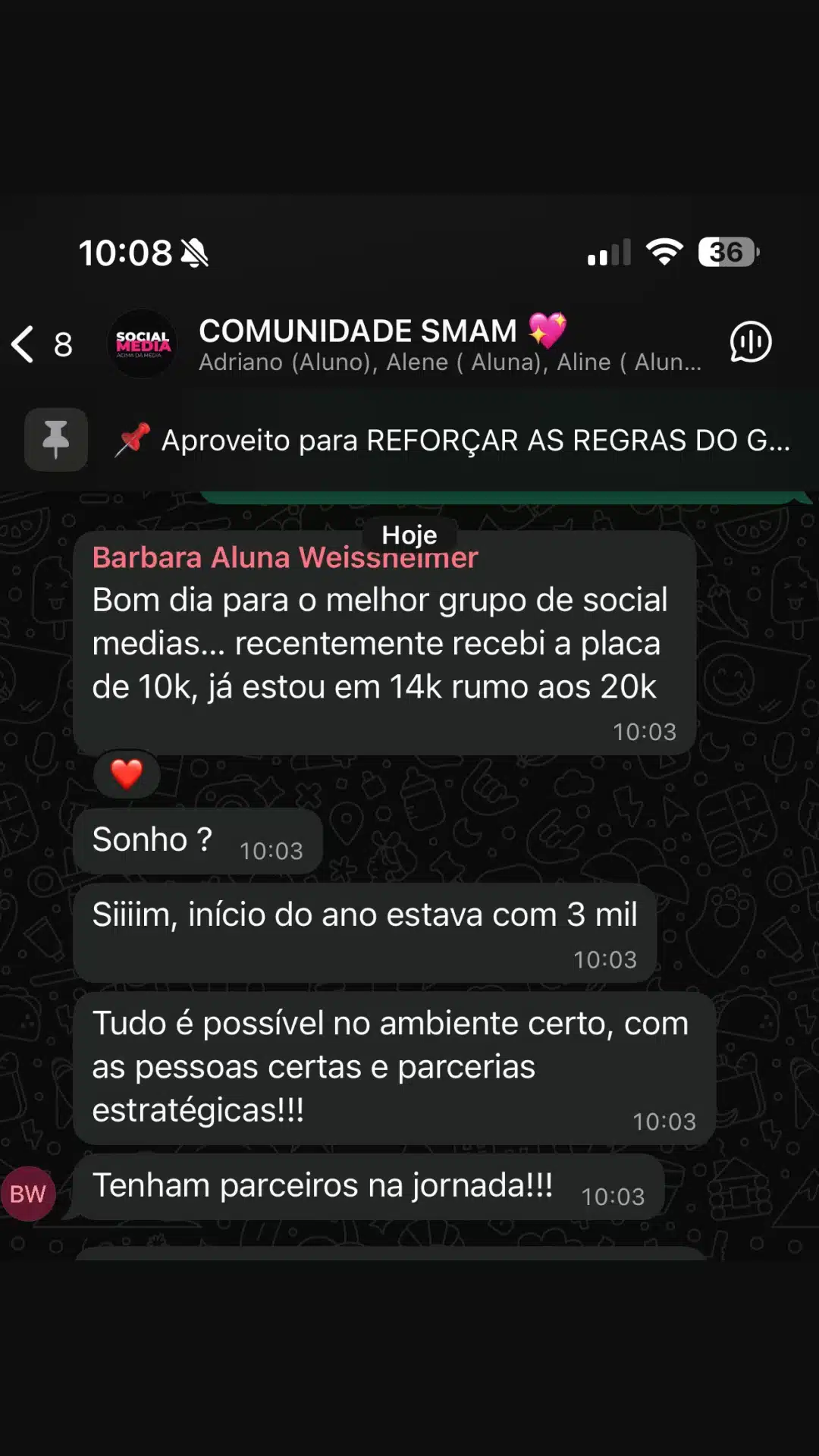This screenshot has width=819, height=1456.
Task: Tap the cellular signal bars icon
Action: pyautogui.click(x=607, y=251)
